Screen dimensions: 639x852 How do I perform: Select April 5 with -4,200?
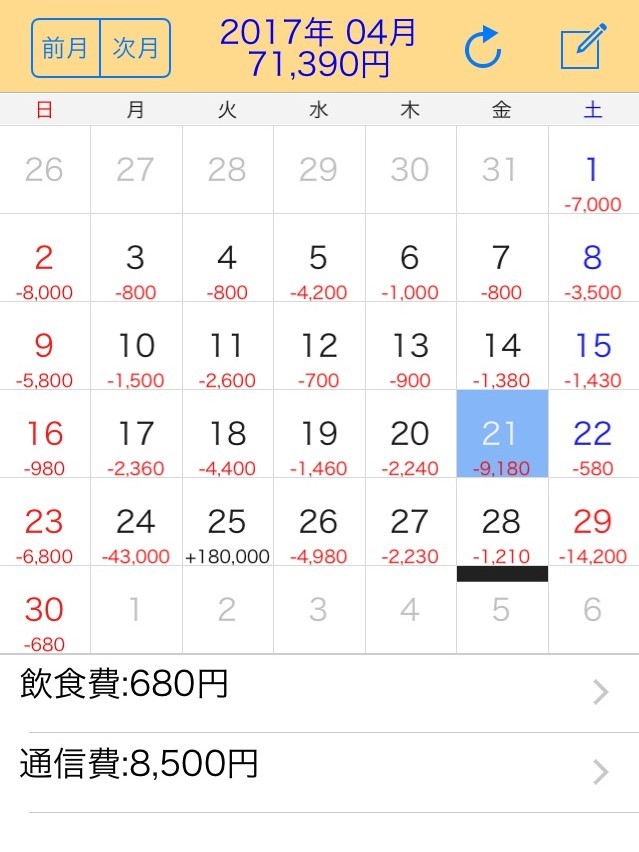pyautogui.click(x=320, y=258)
